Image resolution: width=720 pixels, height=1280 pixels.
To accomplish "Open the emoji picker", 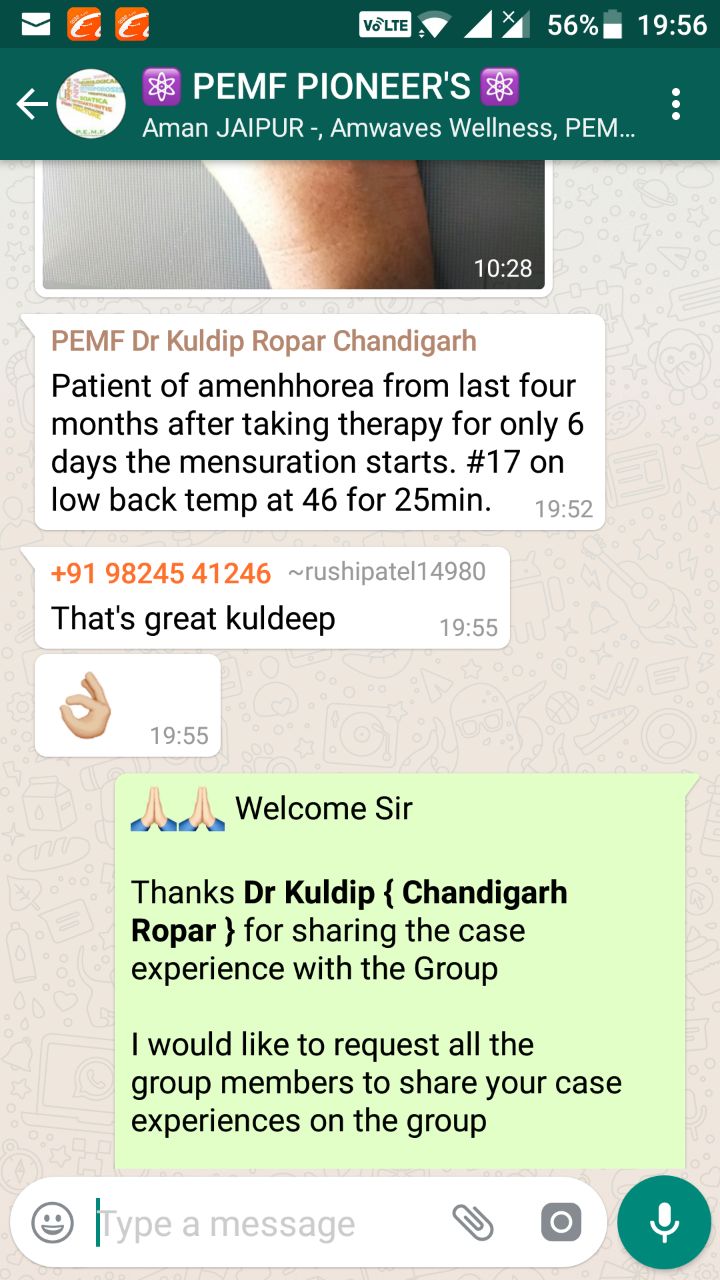I will [x=52, y=1222].
